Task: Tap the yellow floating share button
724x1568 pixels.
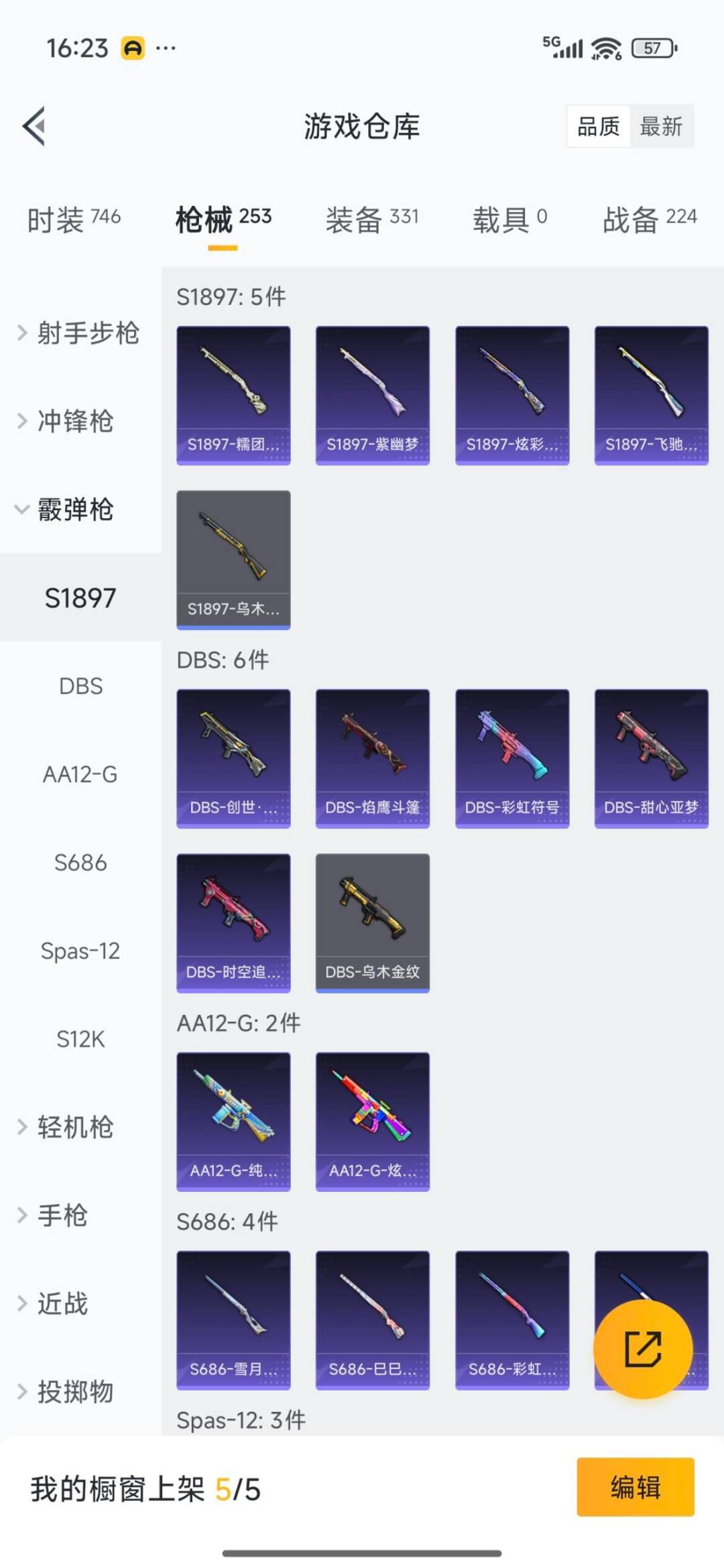Action: 643,1349
